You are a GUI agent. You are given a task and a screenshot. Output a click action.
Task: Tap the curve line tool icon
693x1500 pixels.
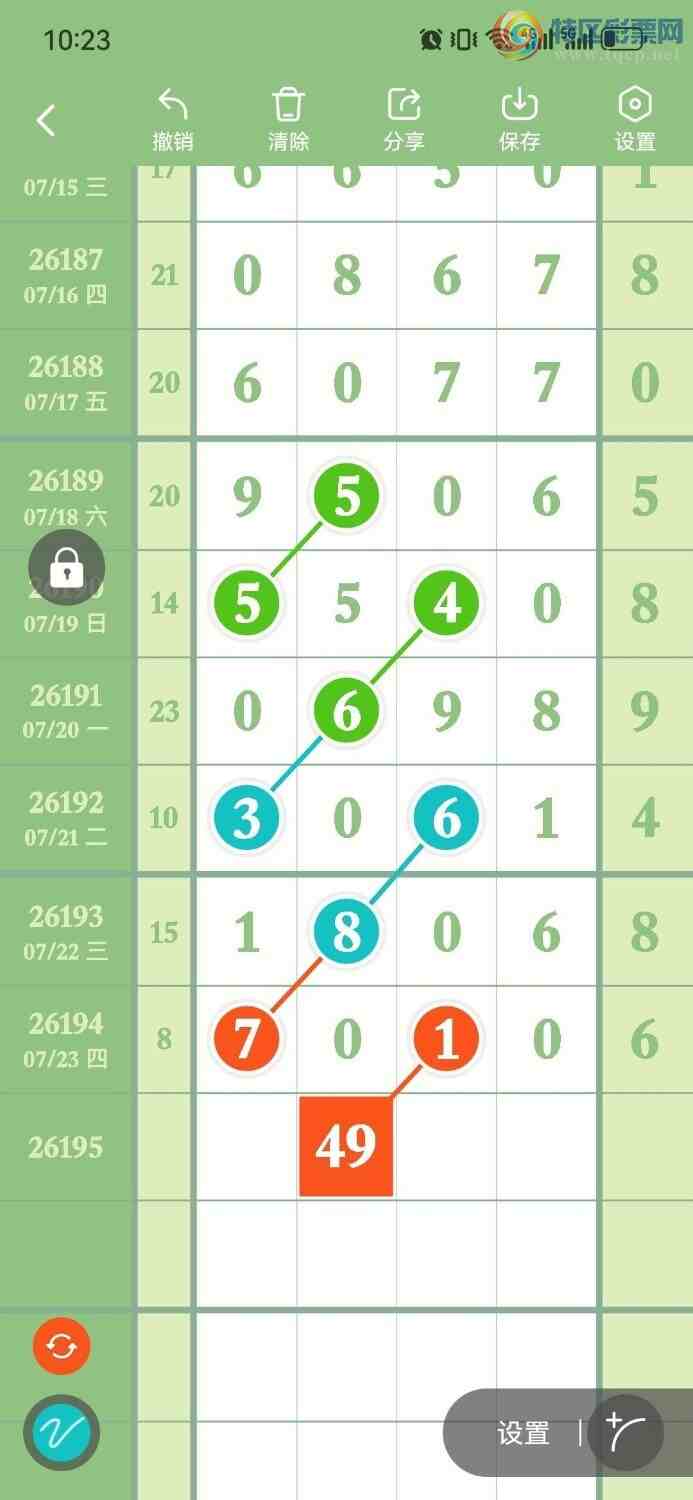coord(626,1433)
